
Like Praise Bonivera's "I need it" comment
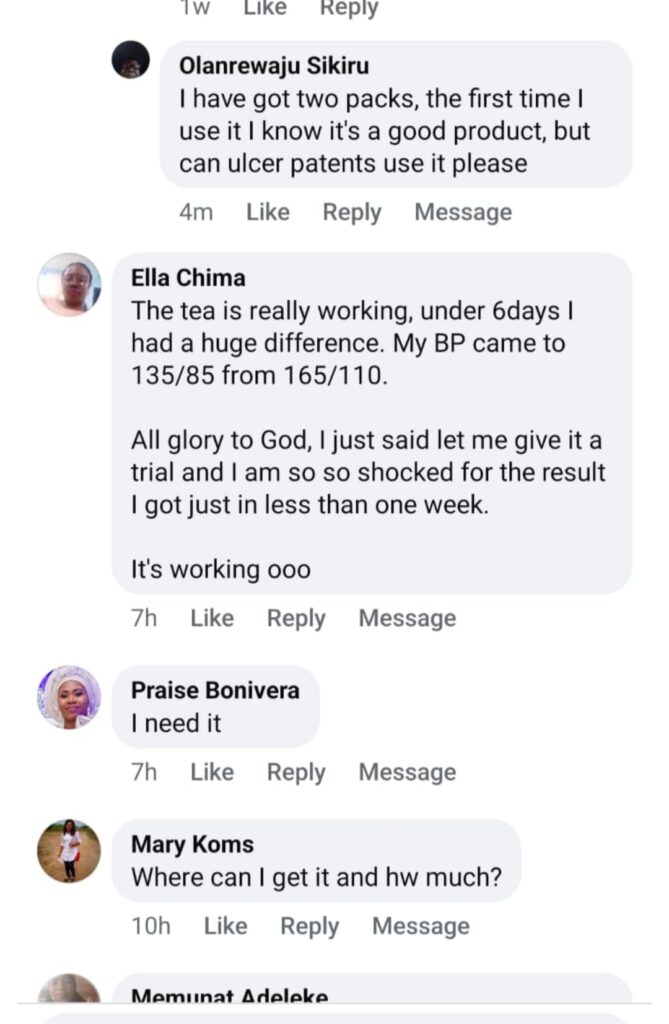pyautogui.click(x=212, y=772)
